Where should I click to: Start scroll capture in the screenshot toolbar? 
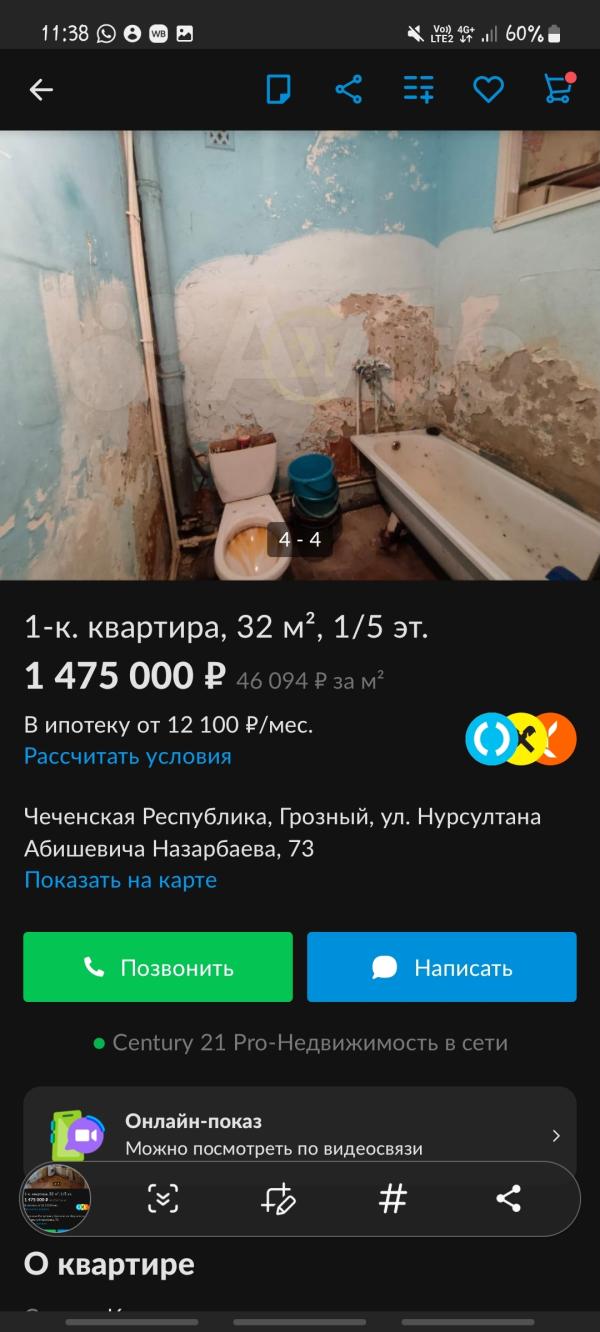[x=163, y=1198]
